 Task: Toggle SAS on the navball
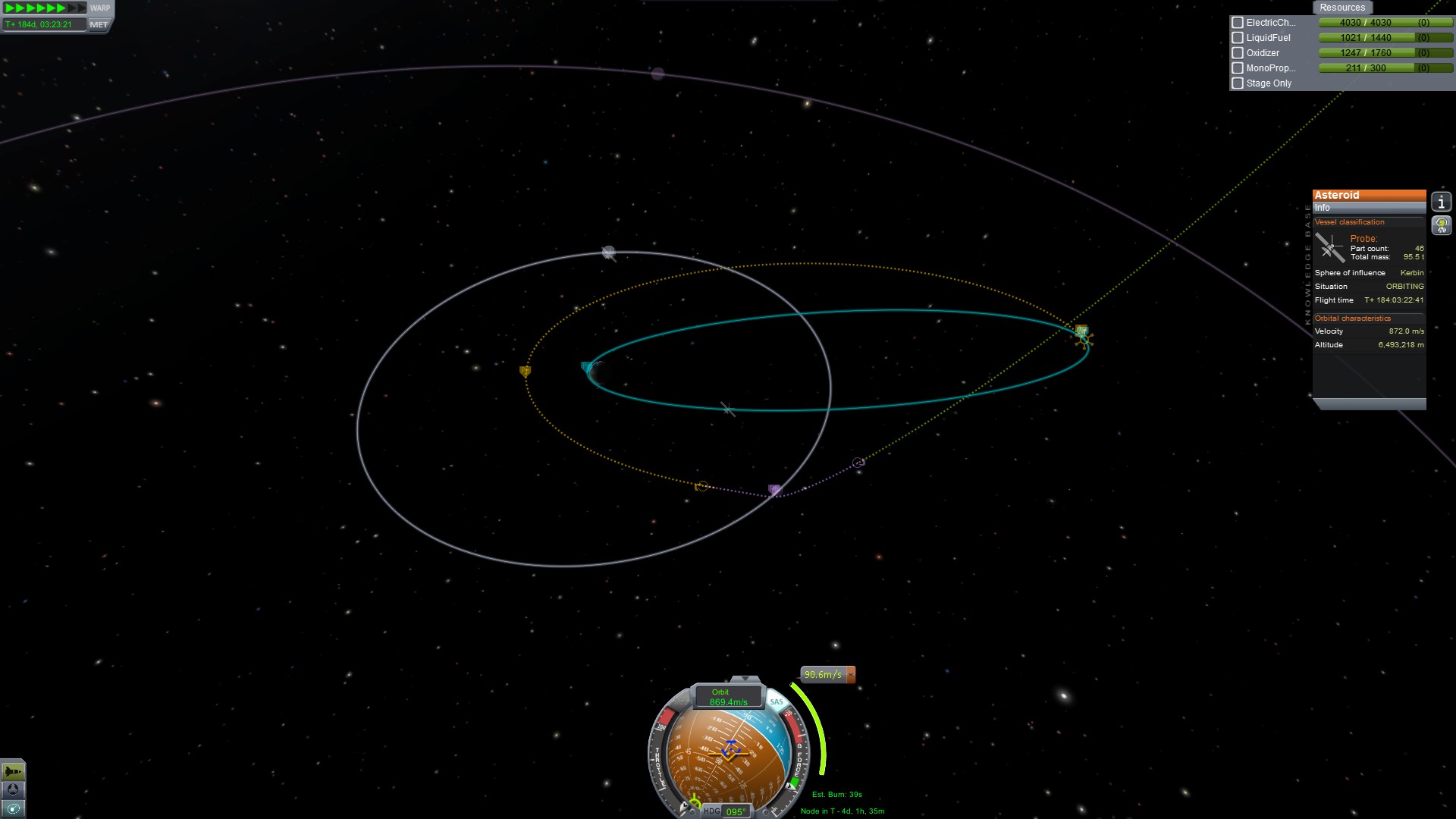tap(776, 701)
